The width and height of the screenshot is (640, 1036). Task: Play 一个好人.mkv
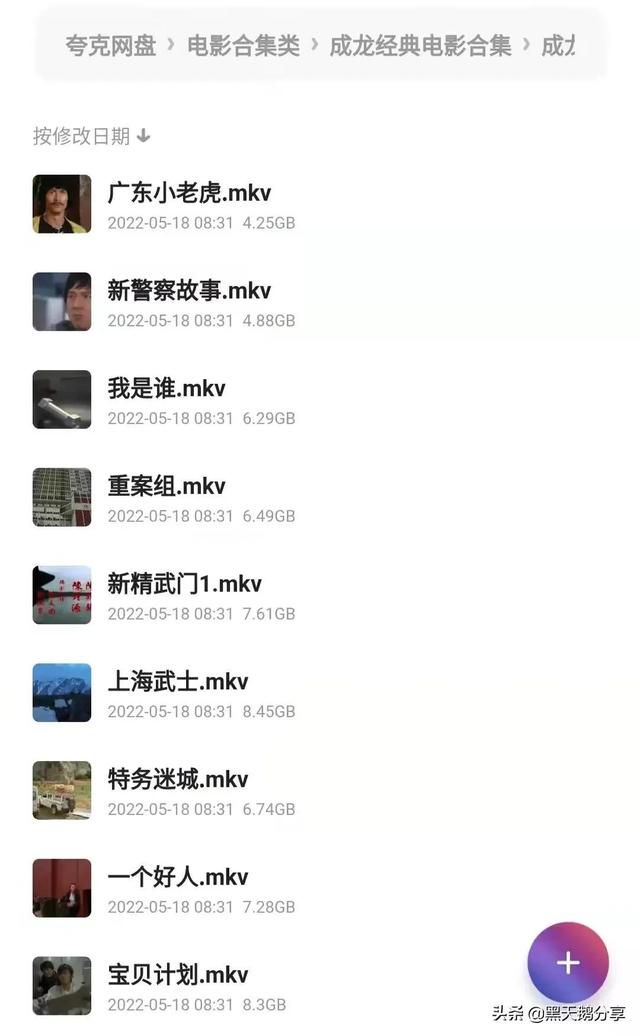pyautogui.click(x=177, y=877)
